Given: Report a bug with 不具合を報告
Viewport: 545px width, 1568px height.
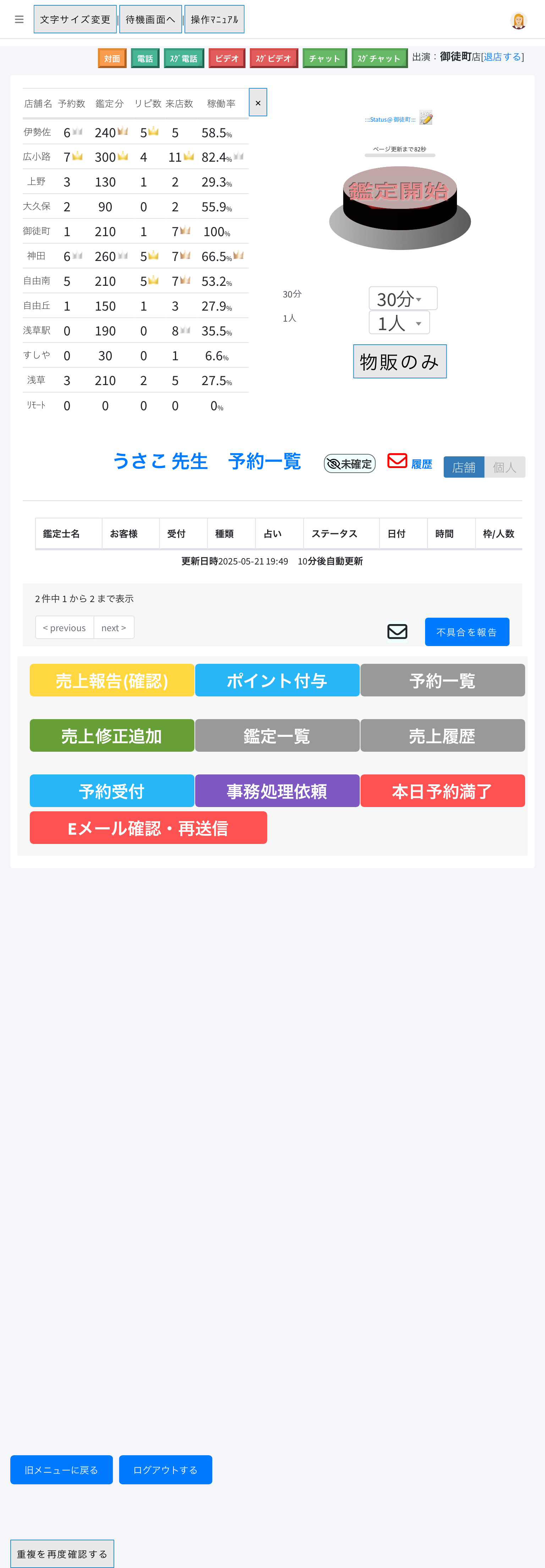Looking at the screenshot, I should [467, 632].
